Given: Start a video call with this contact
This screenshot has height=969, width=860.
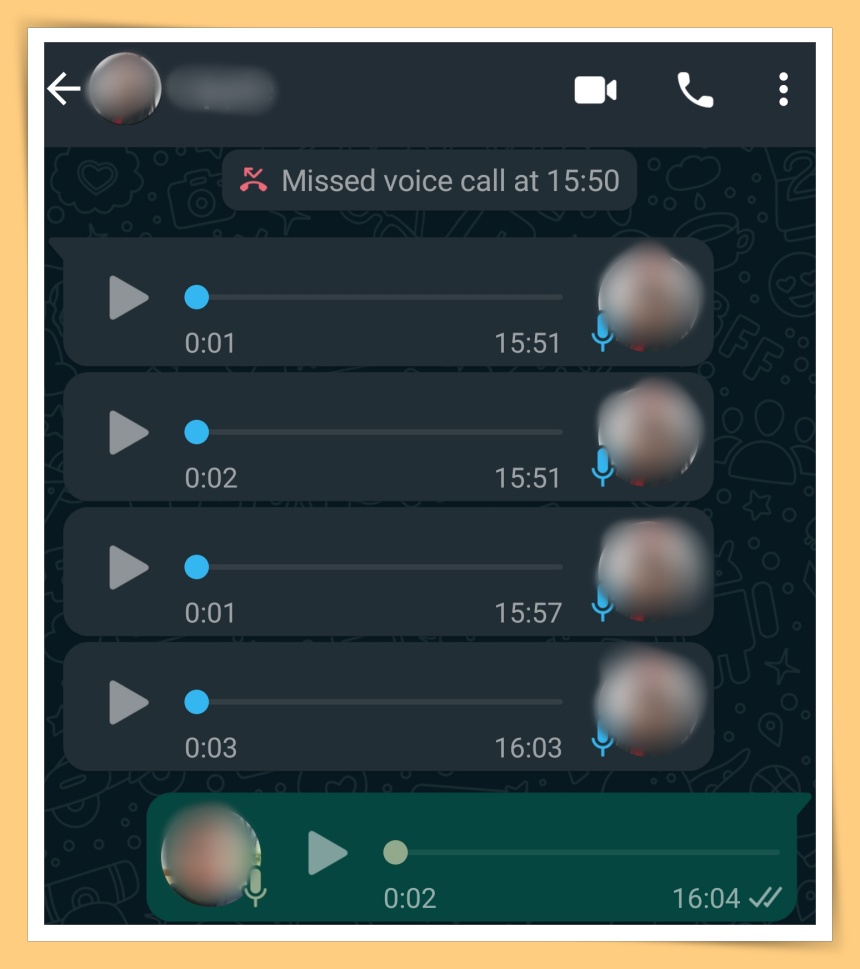Looking at the screenshot, I should 595,91.
